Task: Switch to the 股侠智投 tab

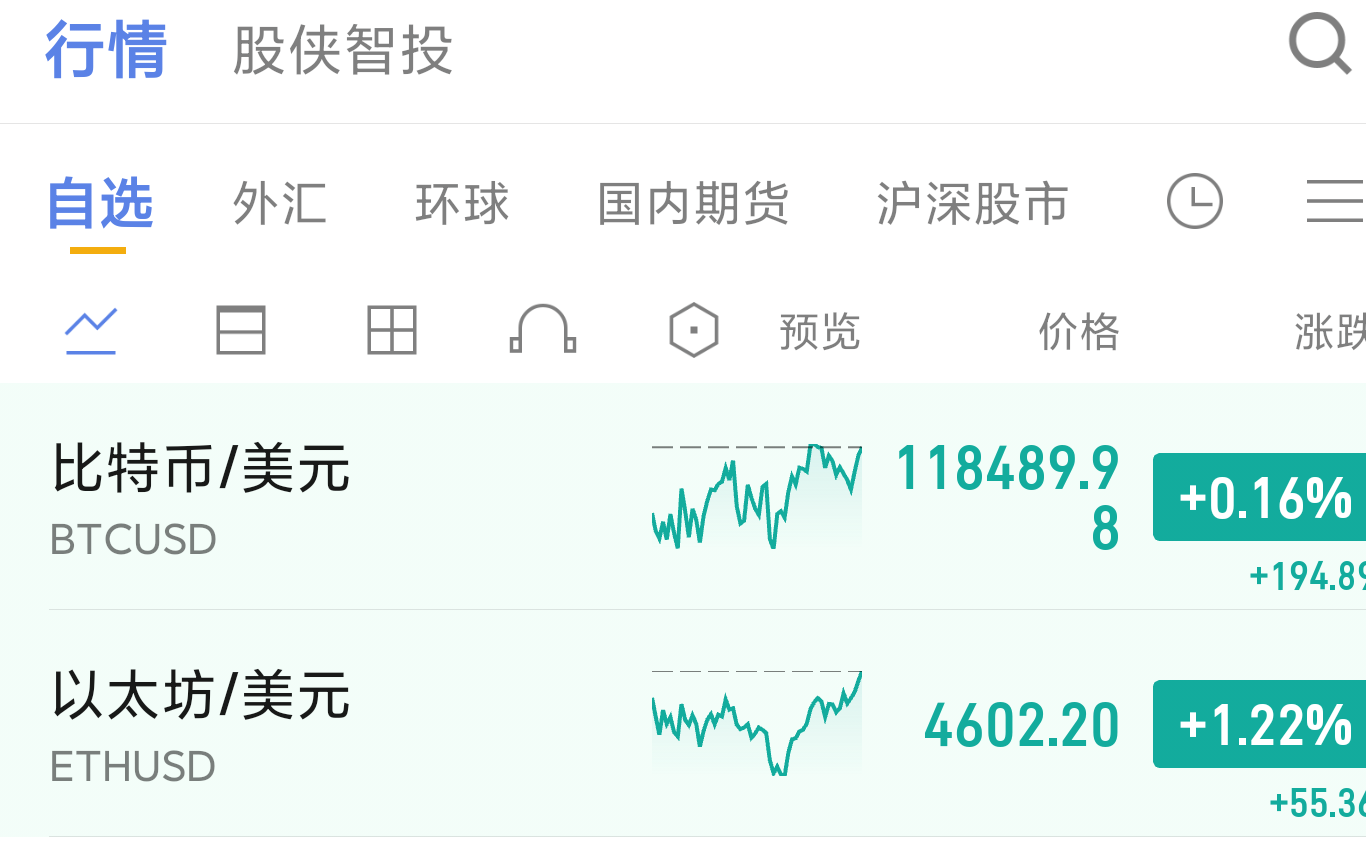Action: click(x=342, y=50)
